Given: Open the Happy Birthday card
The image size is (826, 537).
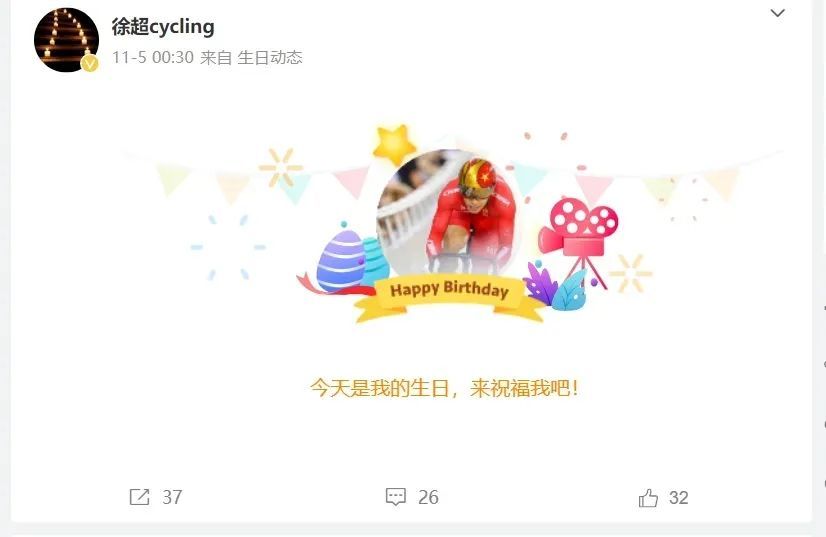Looking at the screenshot, I should click(448, 227).
